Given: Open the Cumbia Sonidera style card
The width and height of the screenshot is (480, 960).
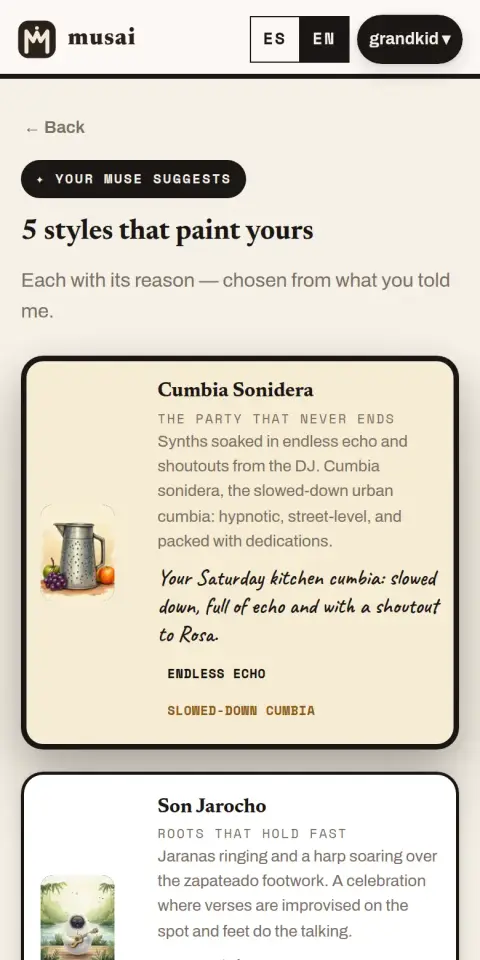Looking at the screenshot, I should pyautogui.click(x=240, y=552).
